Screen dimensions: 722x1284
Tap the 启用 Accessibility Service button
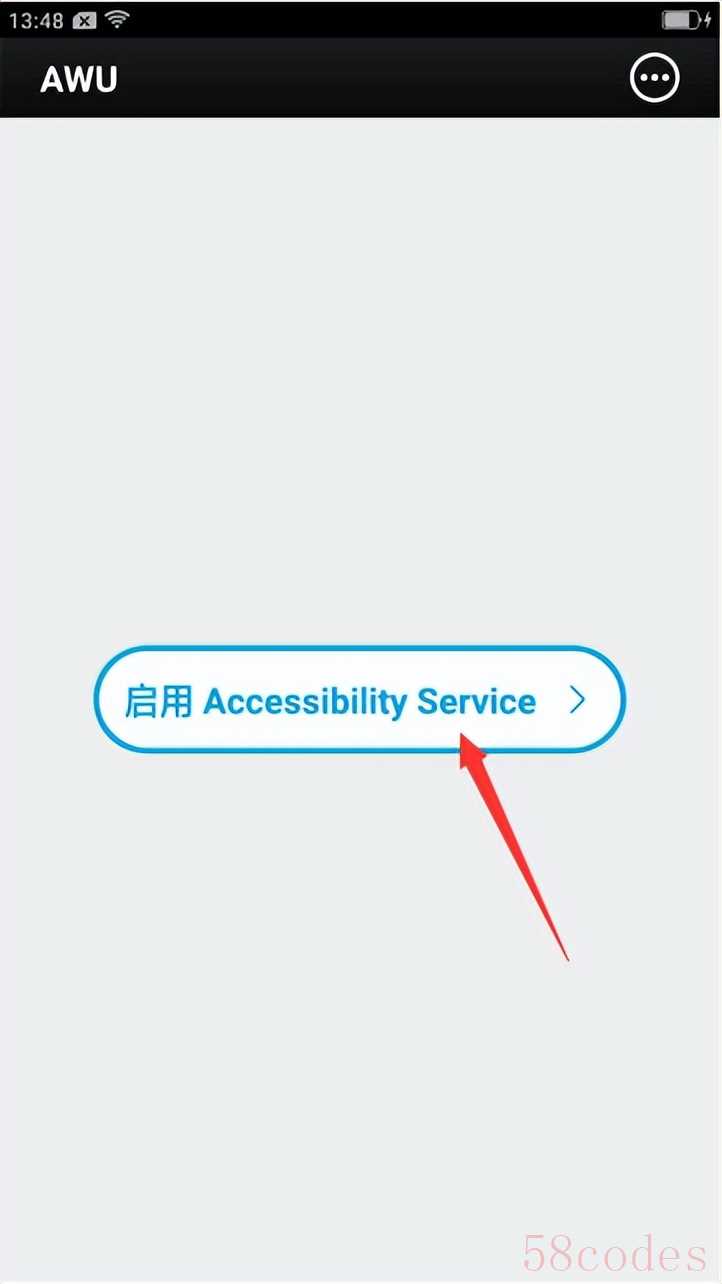coord(359,700)
